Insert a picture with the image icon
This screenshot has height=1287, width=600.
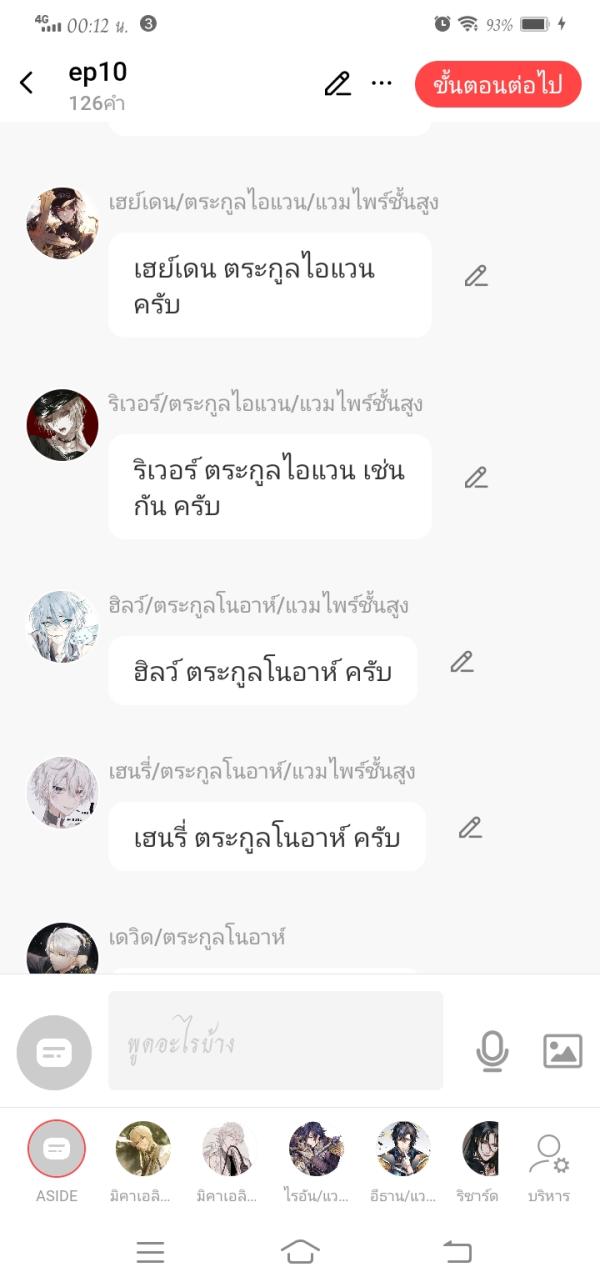coord(562,1050)
